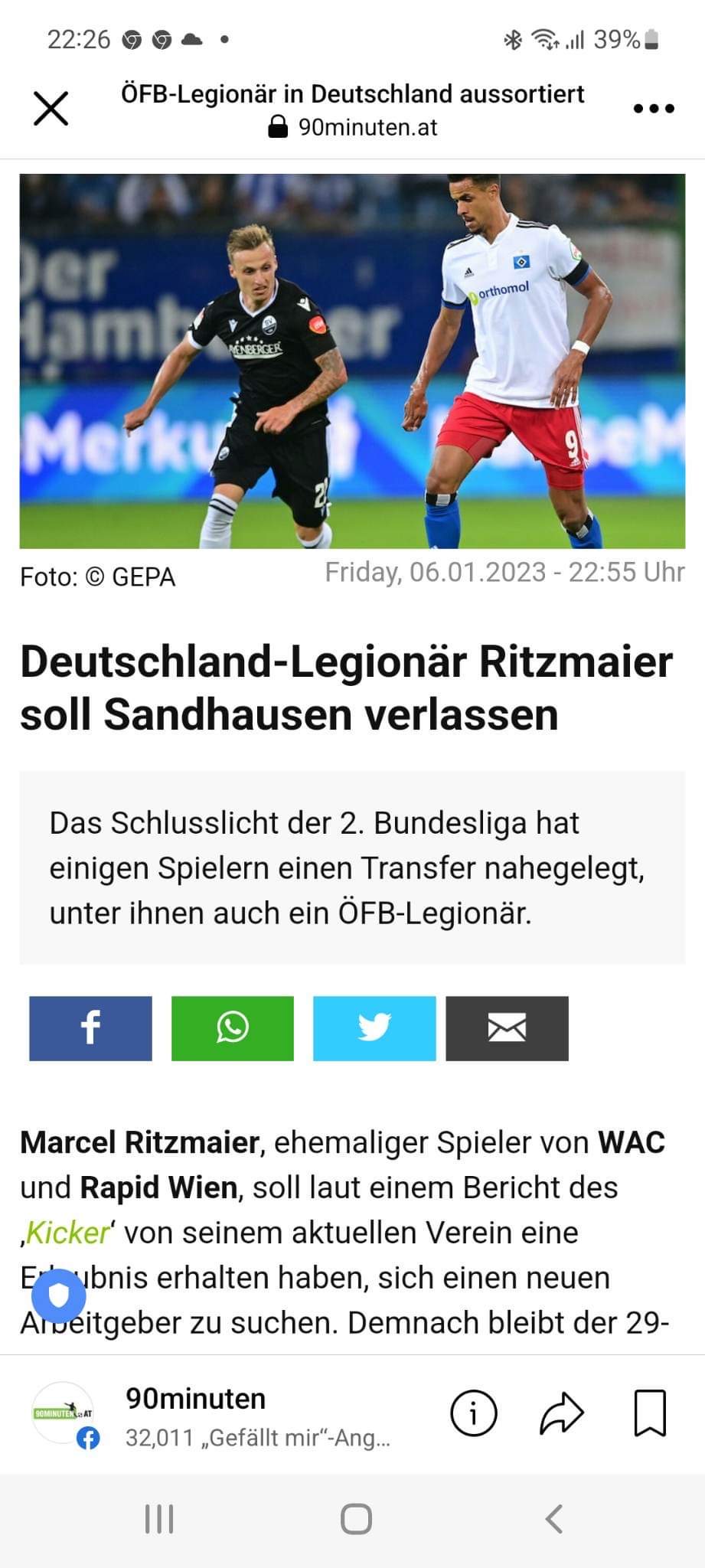This screenshot has width=705, height=1568.
Task: Open recent apps view
Action: (159, 1518)
